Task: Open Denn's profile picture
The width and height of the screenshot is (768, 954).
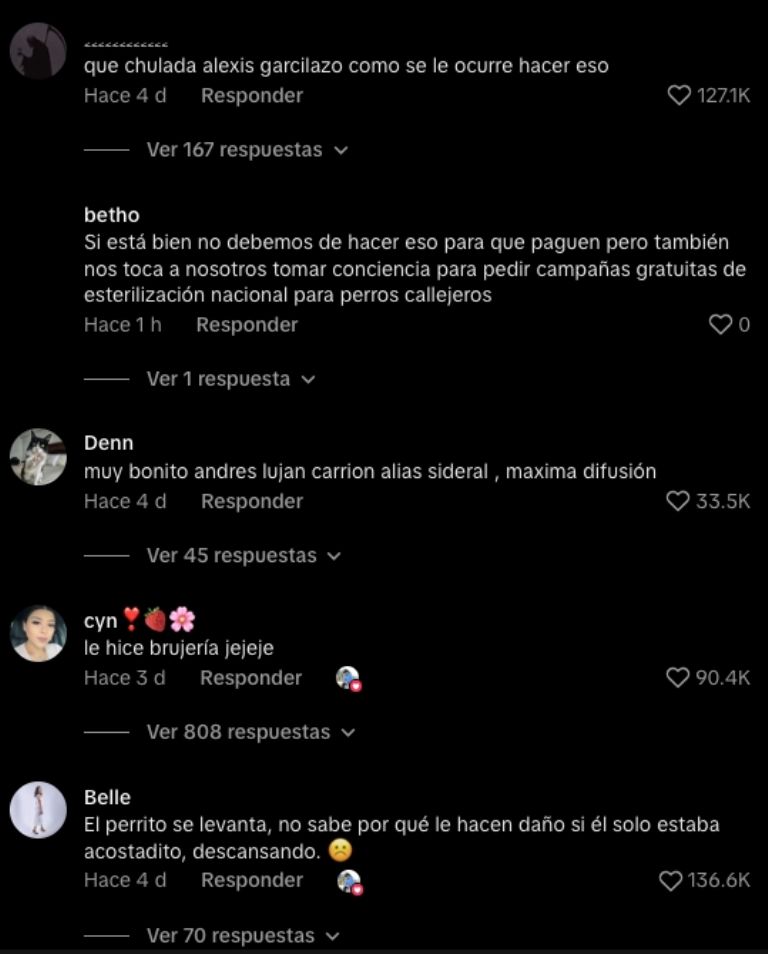Action: coord(38,457)
